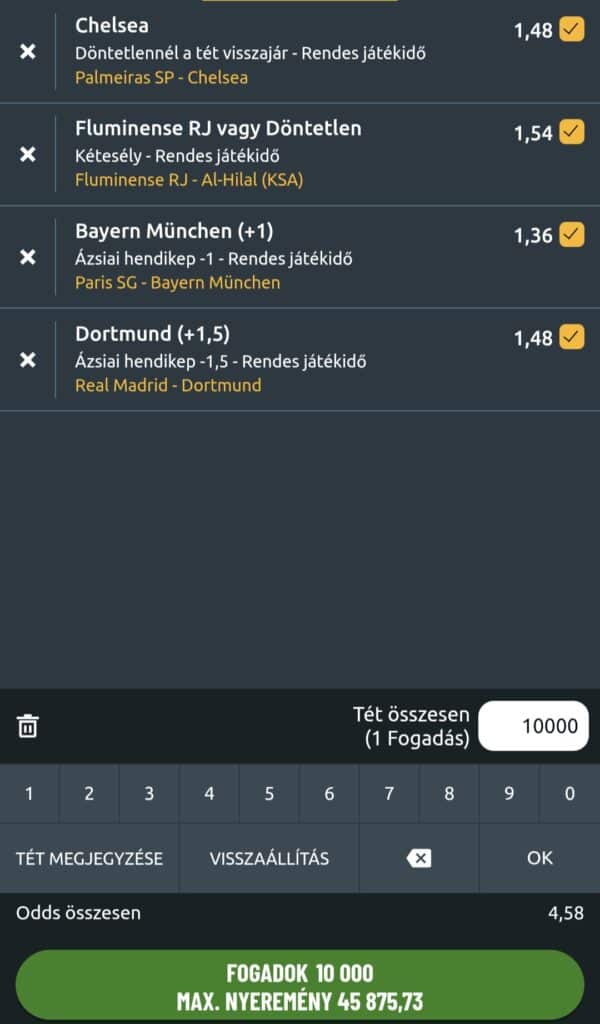Open the Real Madrid - Dortmund match

click(x=168, y=385)
